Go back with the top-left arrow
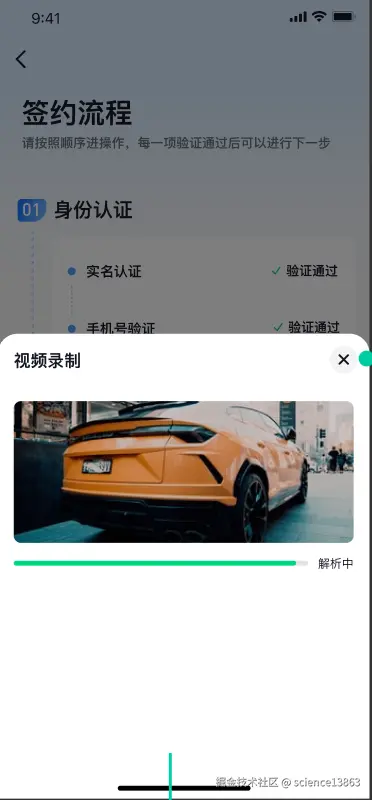The height and width of the screenshot is (800, 372). click(x=21, y=60)
